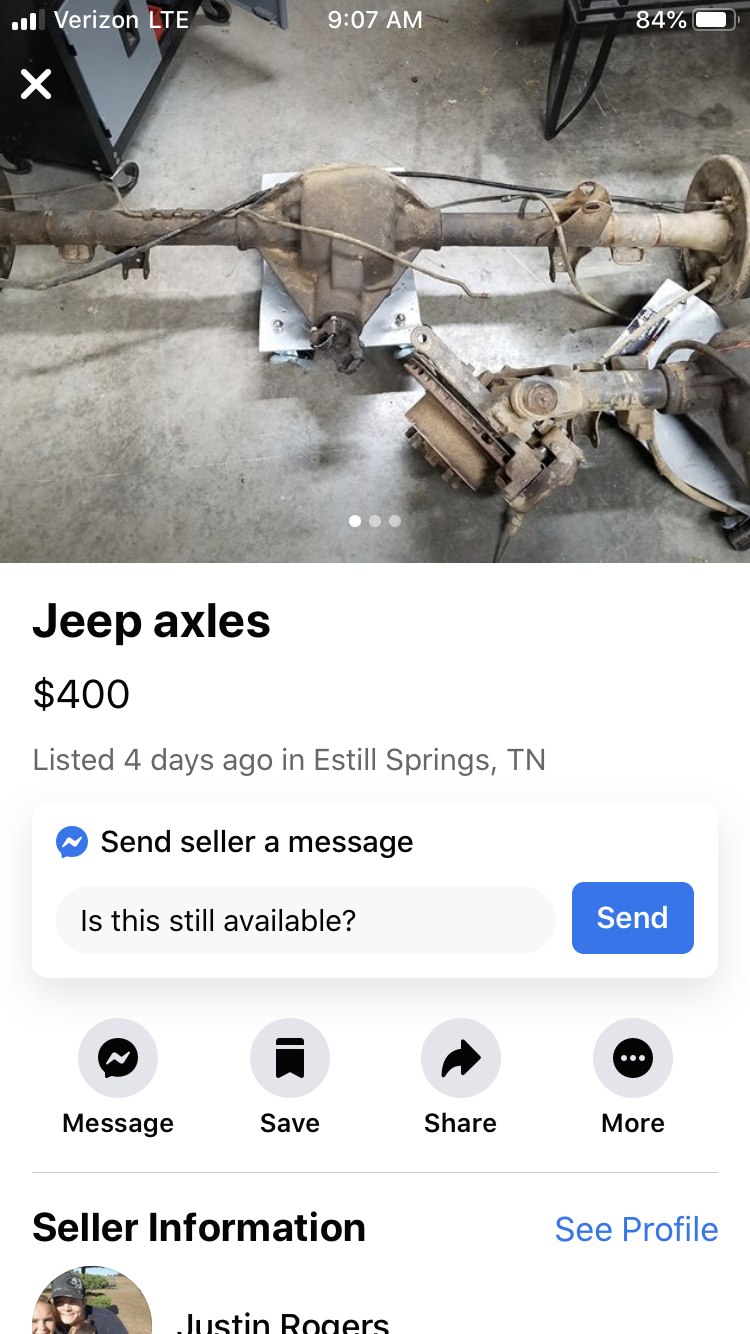750x1334 pixels.
Task: Send the message to the seller
Action: tap(632, 918)
